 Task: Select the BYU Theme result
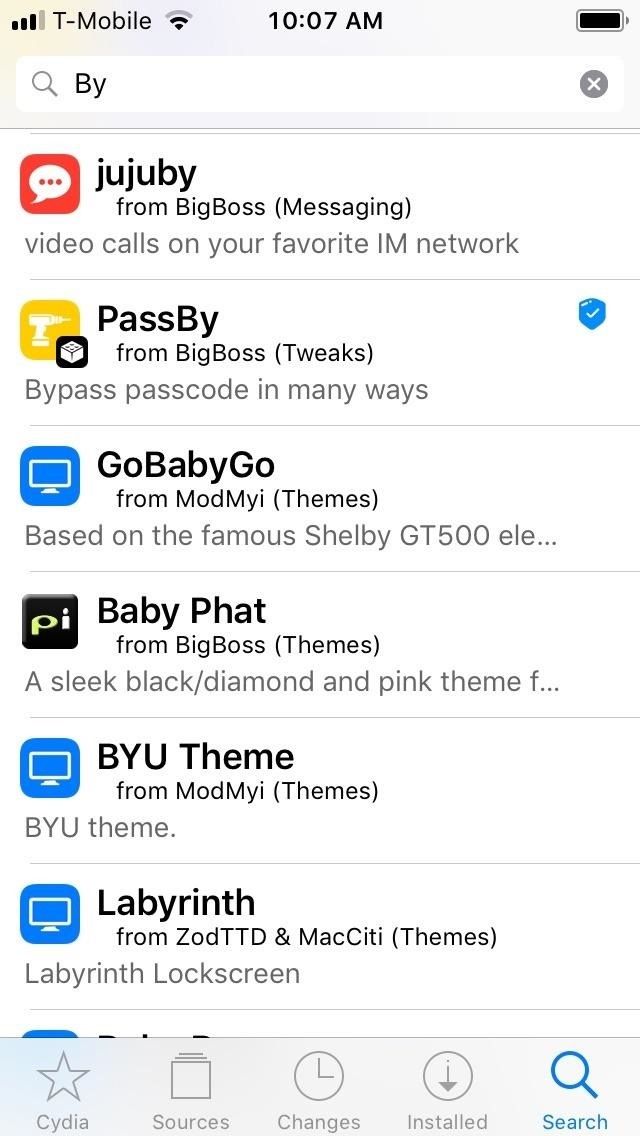(x=320, y=791)
